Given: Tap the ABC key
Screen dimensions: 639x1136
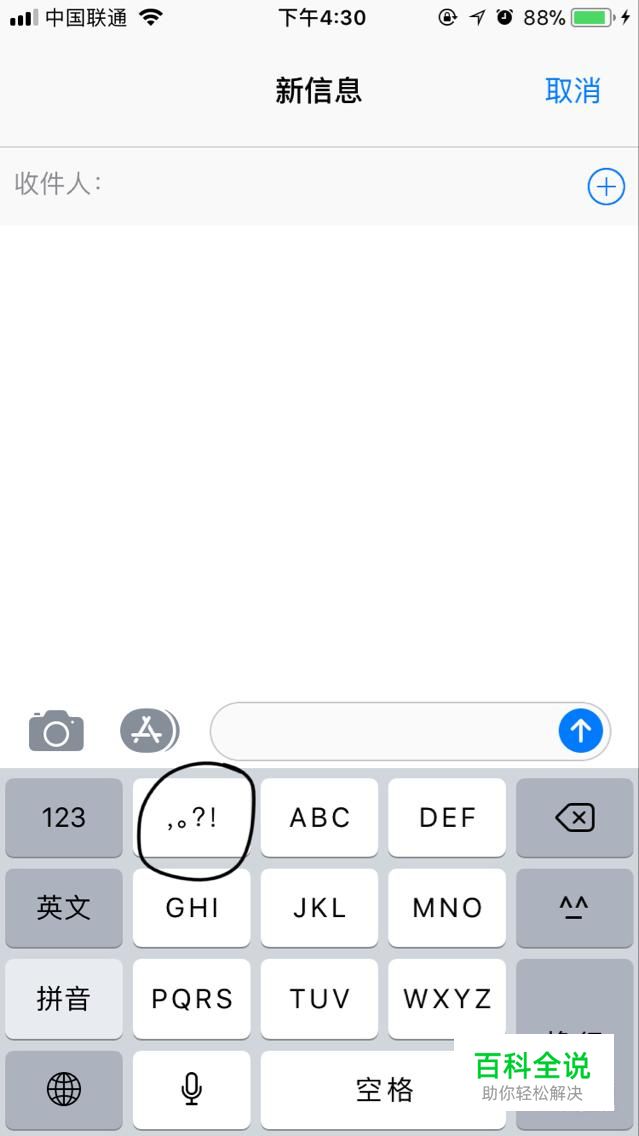Looking at the screenshot, I should tap(319, 818).
